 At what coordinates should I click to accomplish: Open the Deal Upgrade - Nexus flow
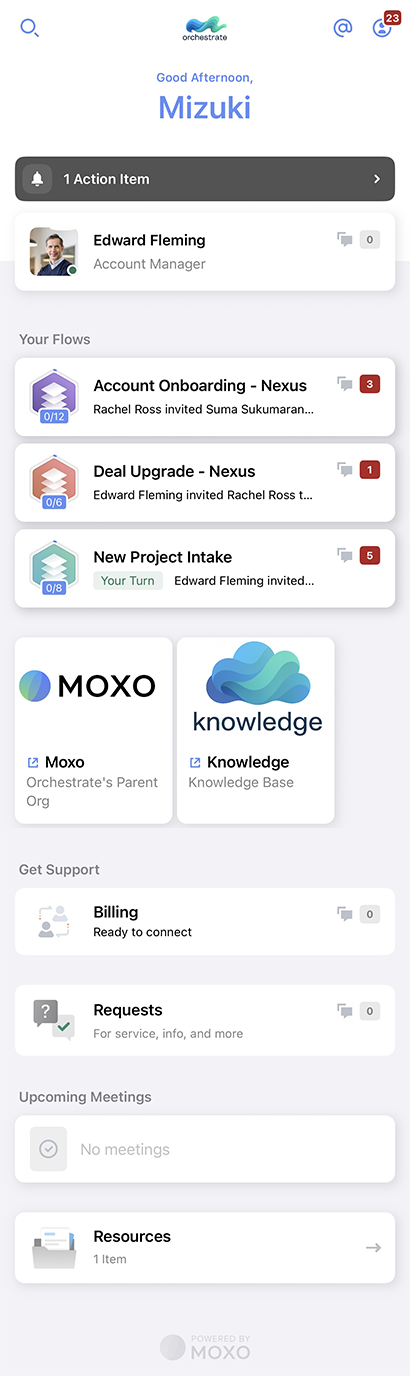click(205, 483)
